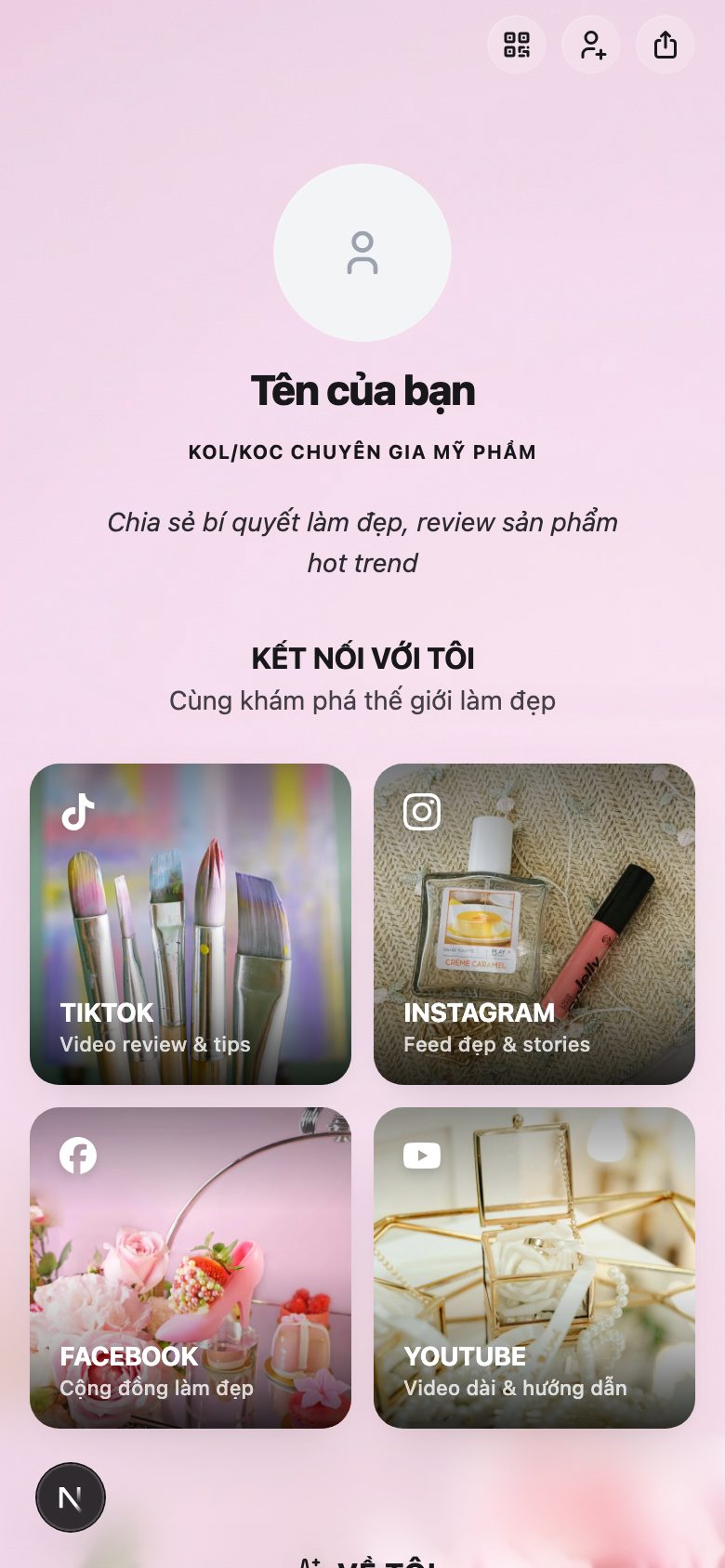
Task: Open the INSTAGRAM Feed đẹp & stories card
Action: 534,923
